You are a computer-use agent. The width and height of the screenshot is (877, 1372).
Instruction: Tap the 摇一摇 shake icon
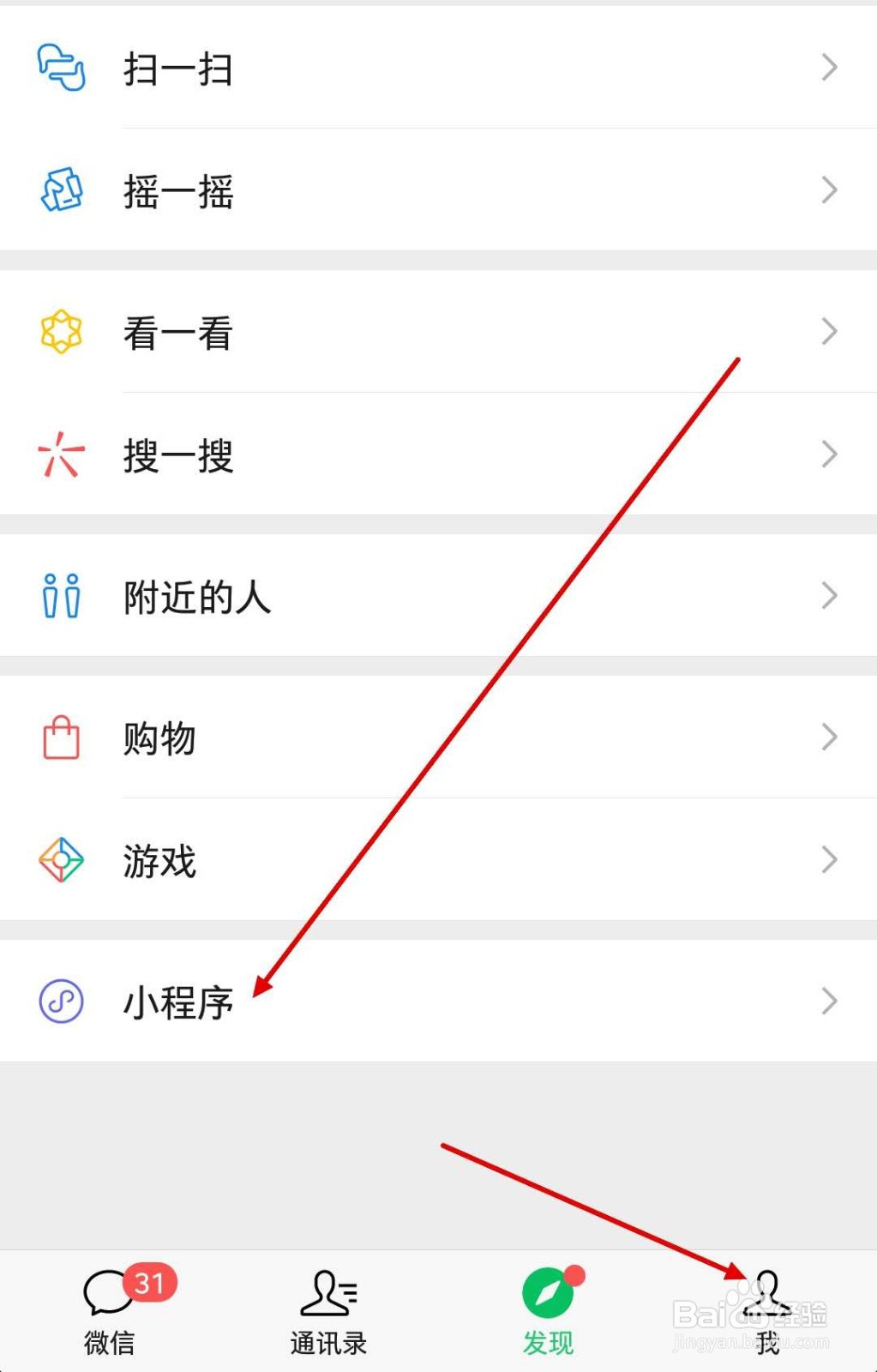pos(60,190)
